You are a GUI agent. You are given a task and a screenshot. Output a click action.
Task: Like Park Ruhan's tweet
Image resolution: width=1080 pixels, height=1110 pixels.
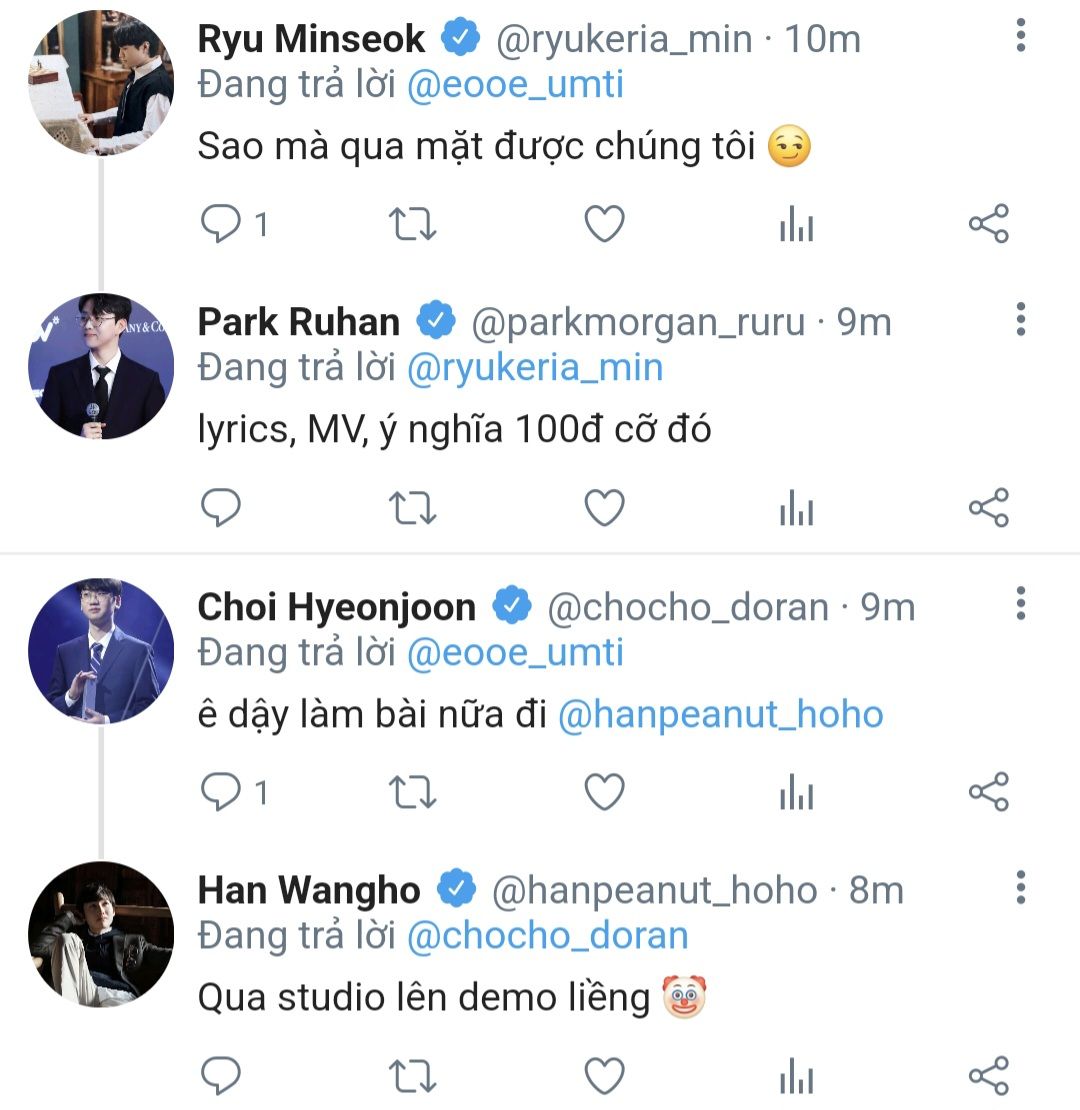604,509
